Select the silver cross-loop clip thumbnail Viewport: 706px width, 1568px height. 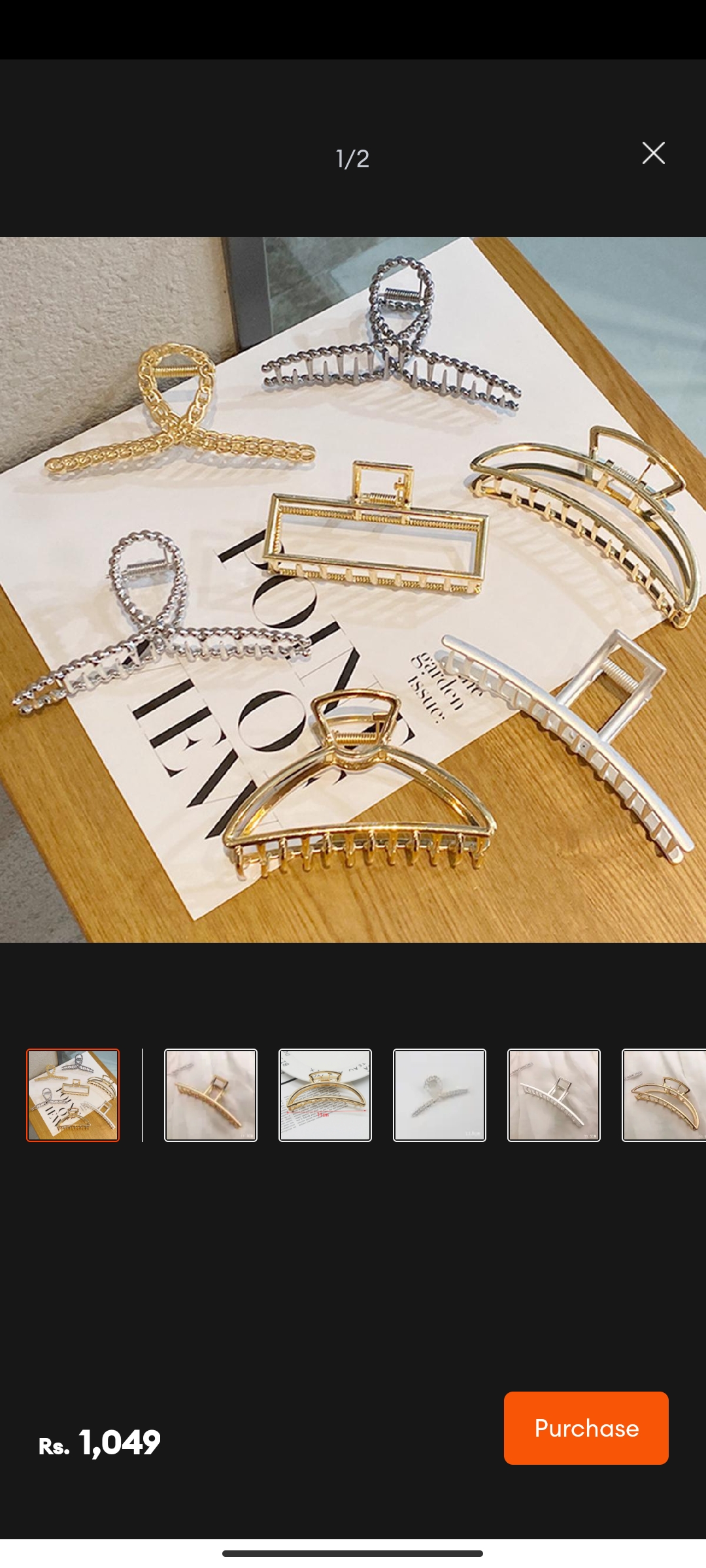439,1096
